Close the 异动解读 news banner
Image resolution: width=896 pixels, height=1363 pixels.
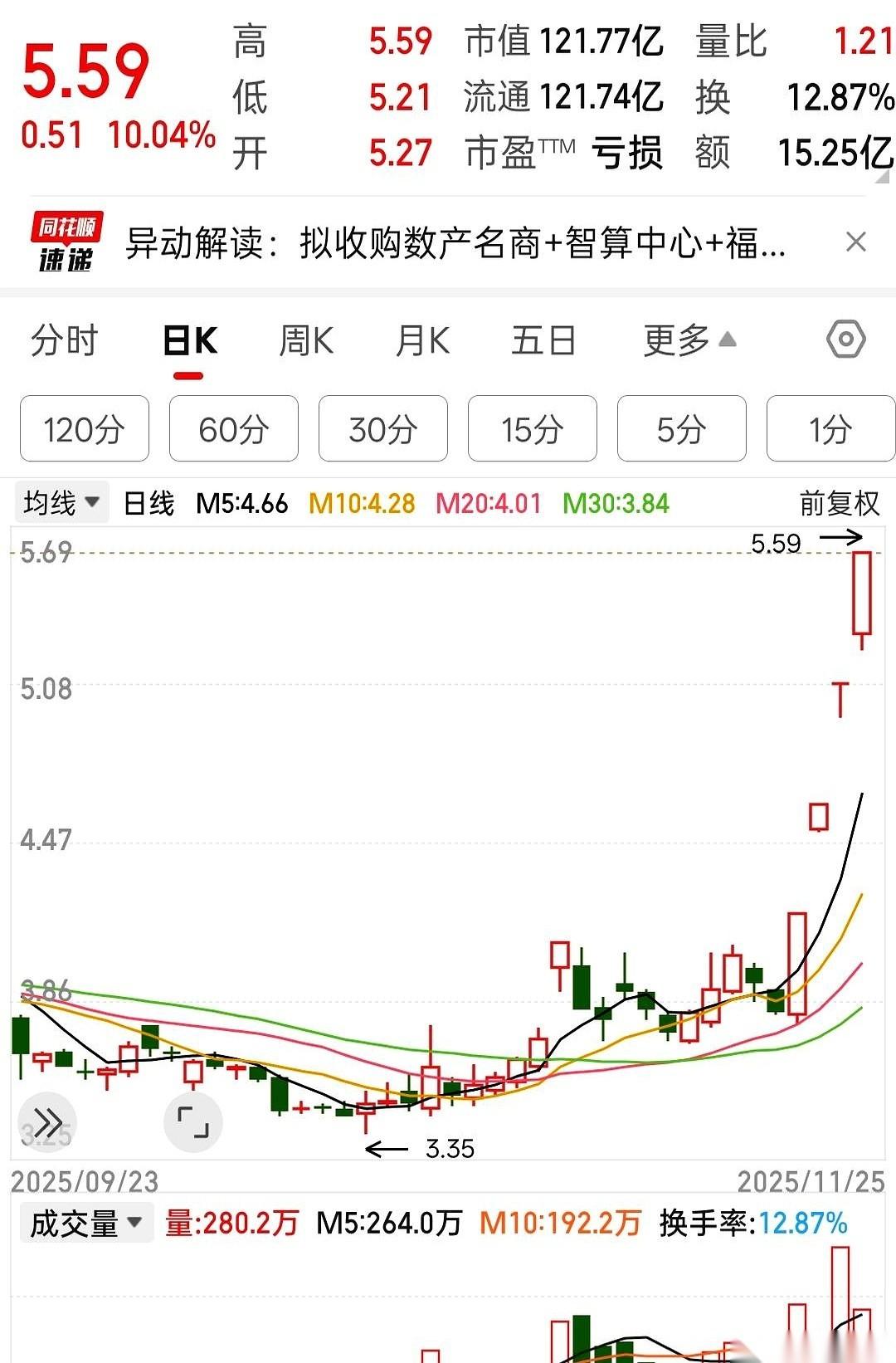[856, 242]
